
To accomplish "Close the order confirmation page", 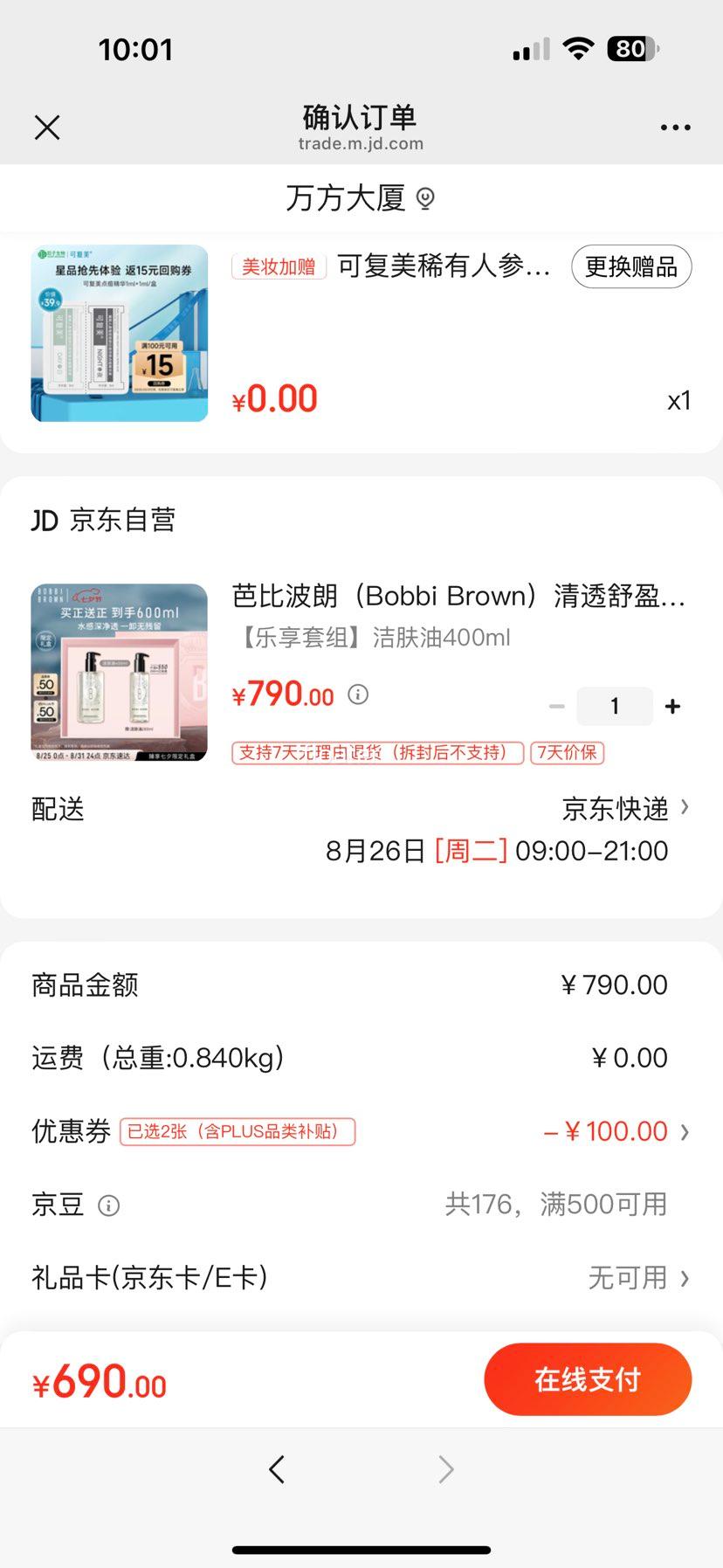I will pyautogui.click(x=47, y=127).
